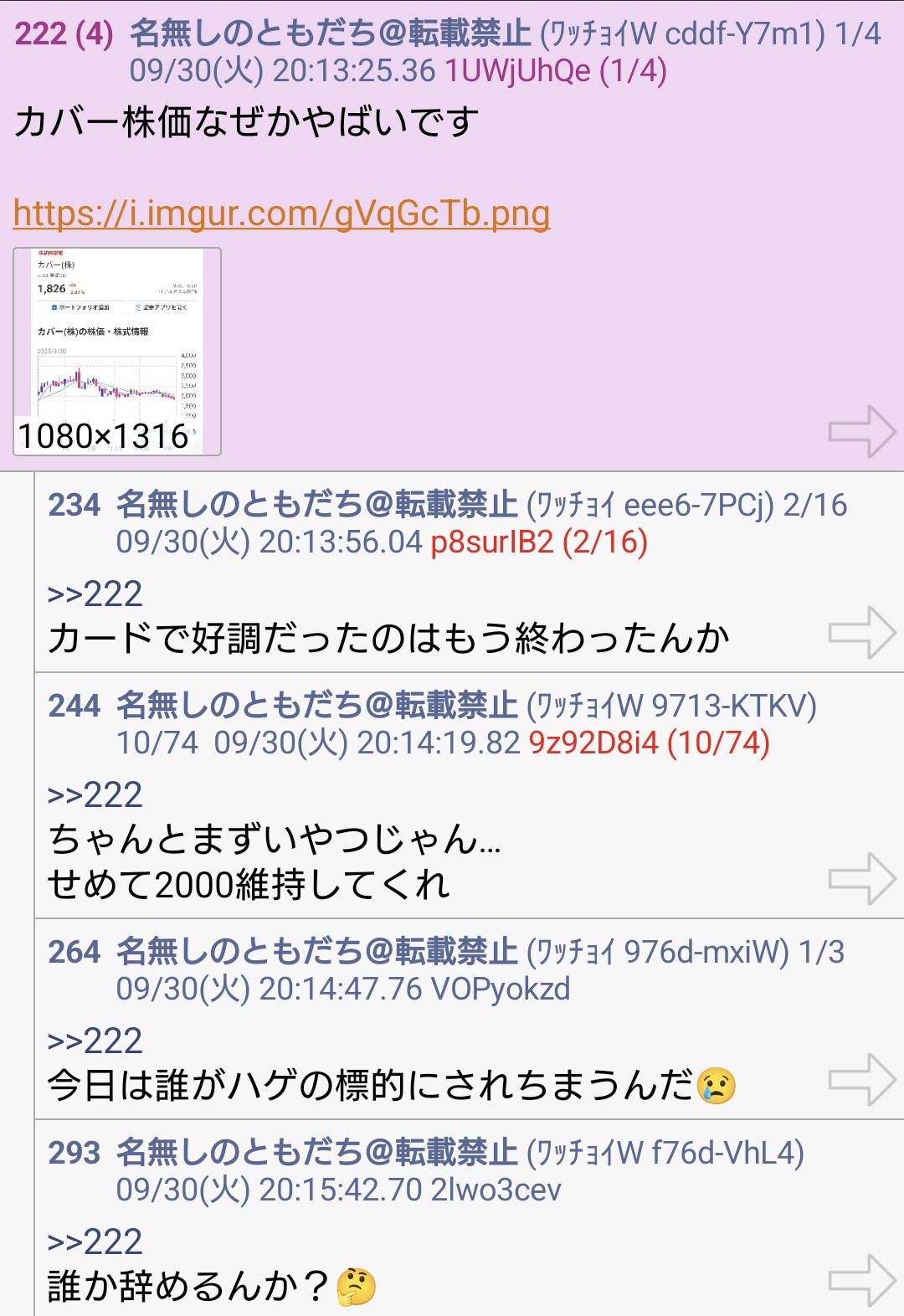Viewport: 904px width, 1316px height.
Task: Follow the >>222 anchor in post 234
Action: coord(95,594)
